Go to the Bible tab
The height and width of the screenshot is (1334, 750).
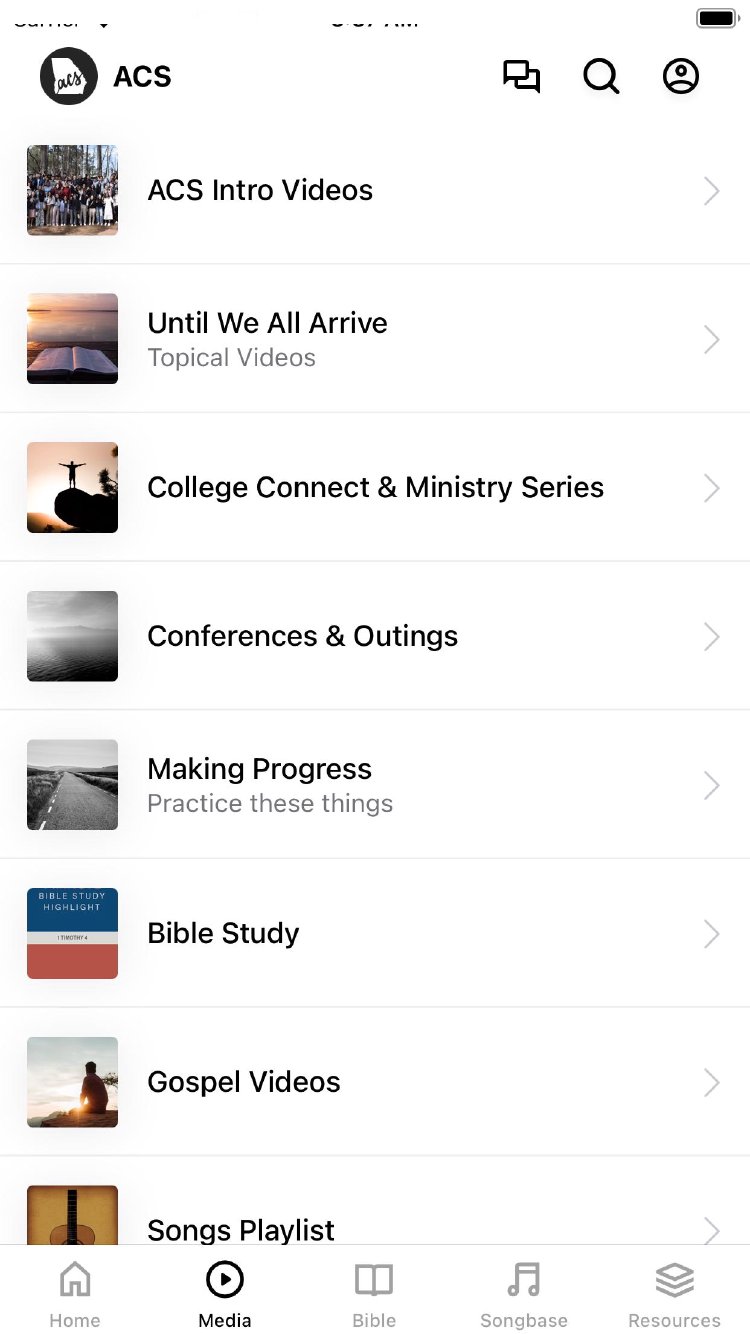tap(374, 1294)
